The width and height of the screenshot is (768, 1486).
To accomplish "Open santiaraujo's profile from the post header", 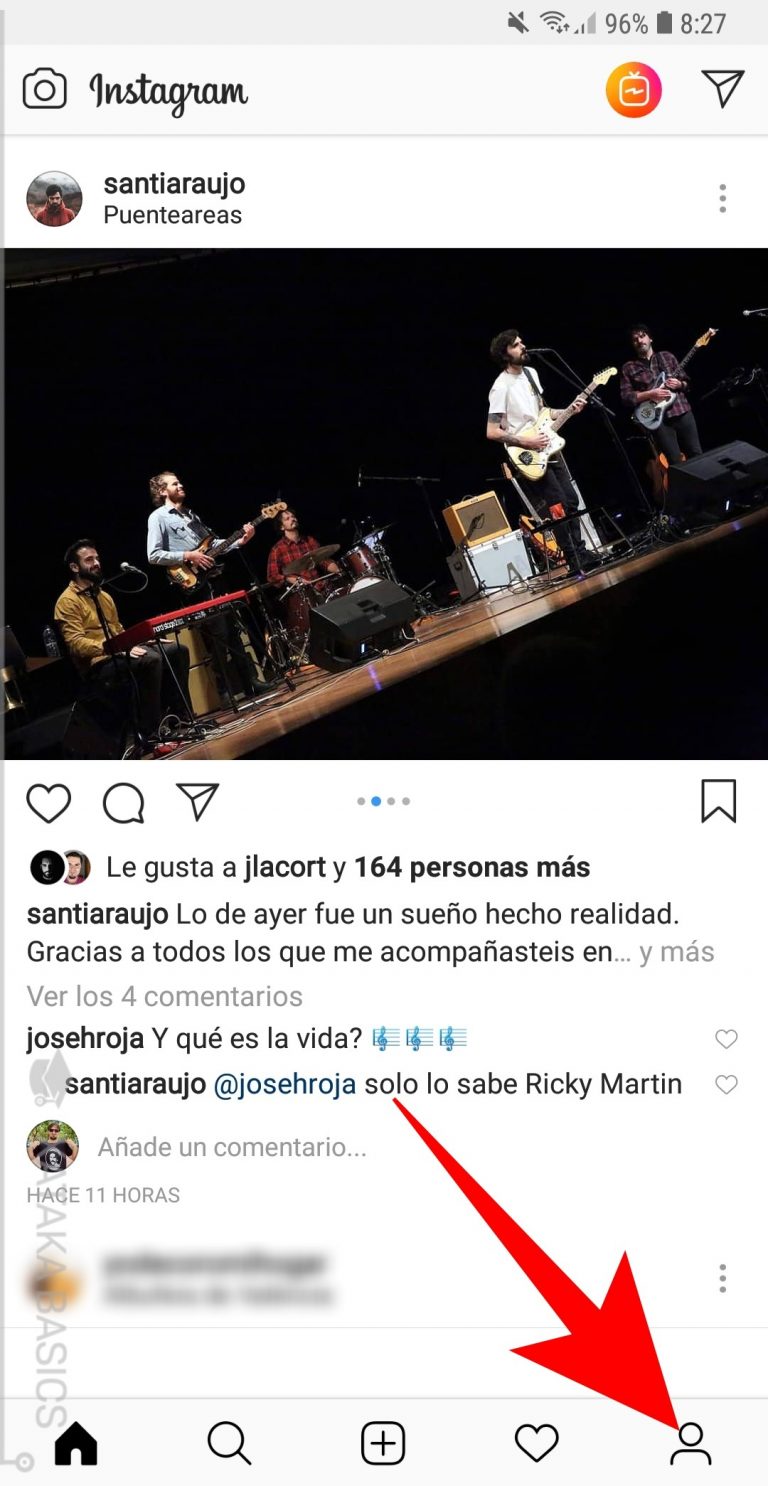I will 174,184.
